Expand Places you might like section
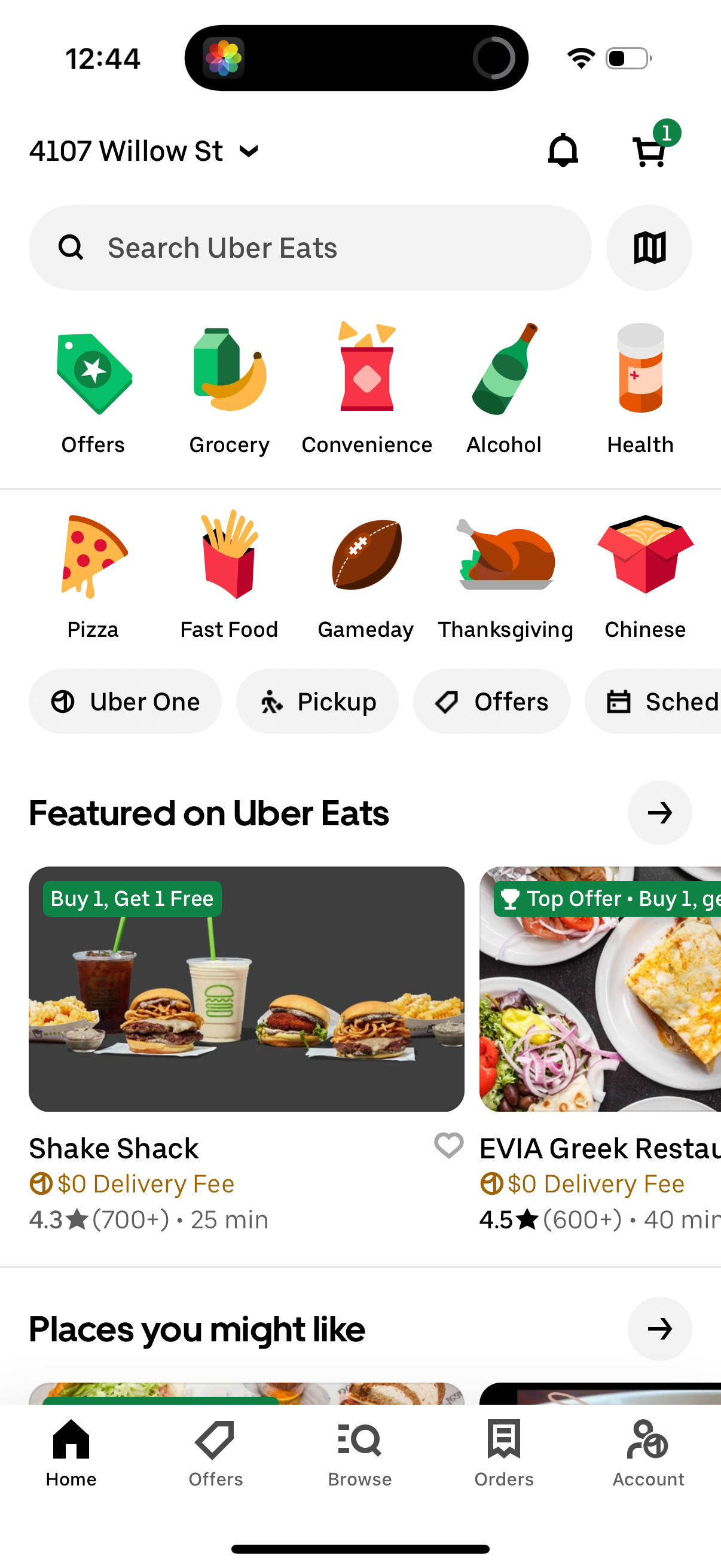The height and width of the screenshot is (1568, 721). (x=659, y=1329)
